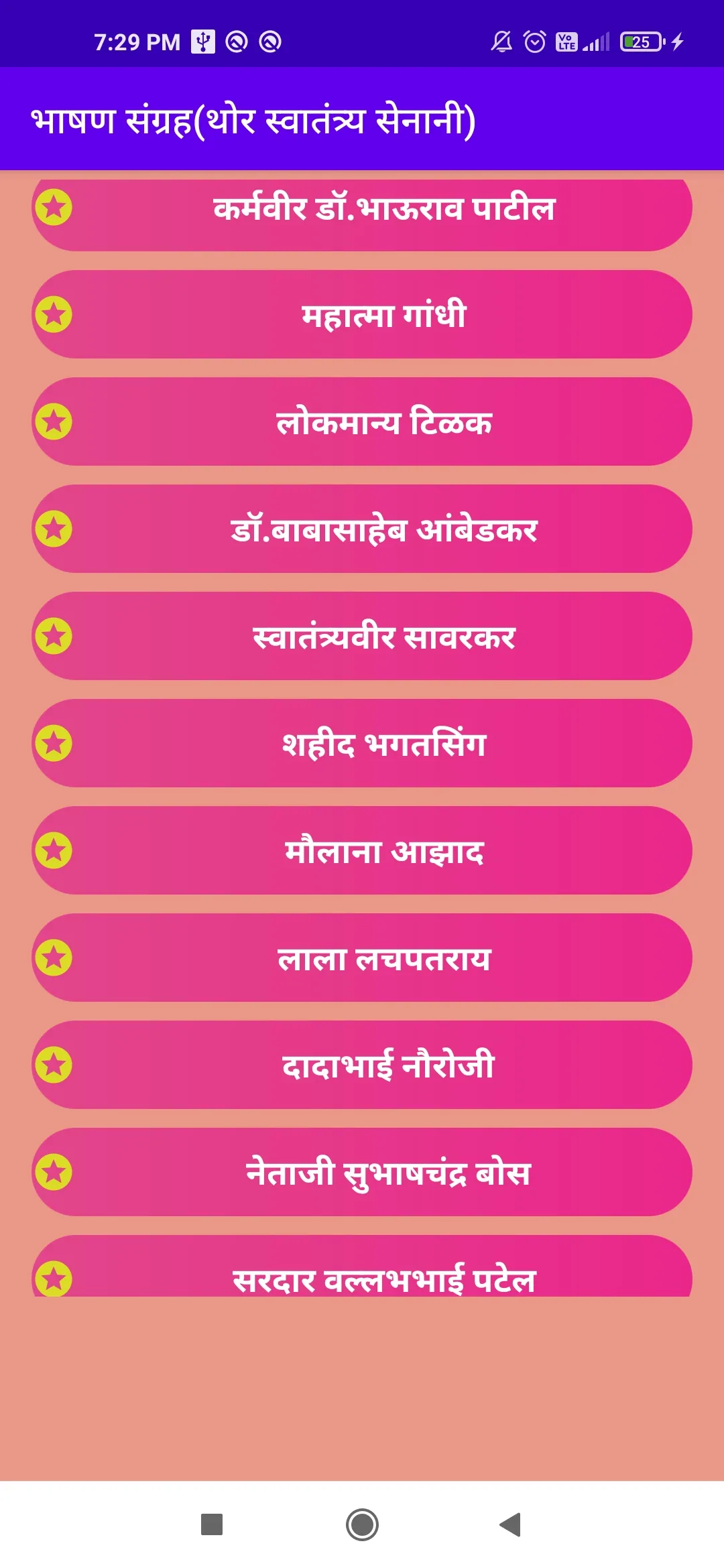Select सरदार वल्लभभाई पटेल entry
The height and width of the screenshot is (1568, 724).
[362, 1266]
